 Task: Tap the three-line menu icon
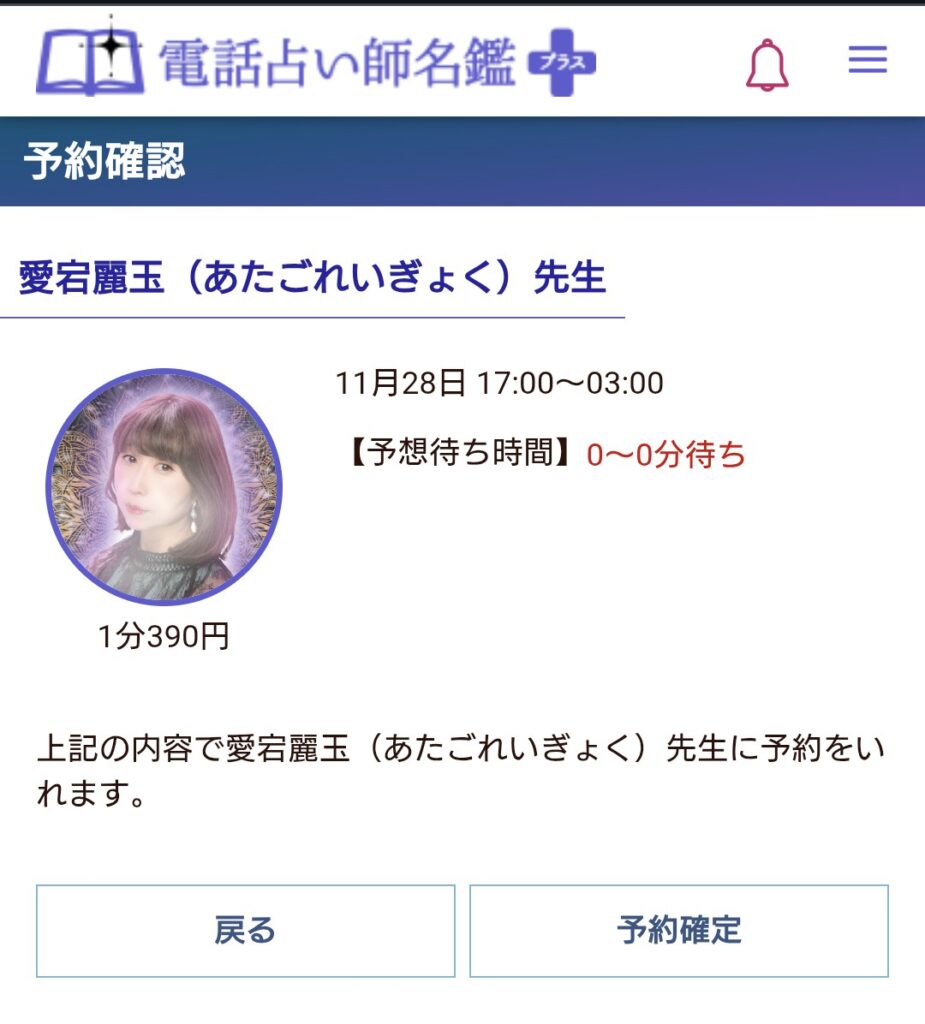867,58
